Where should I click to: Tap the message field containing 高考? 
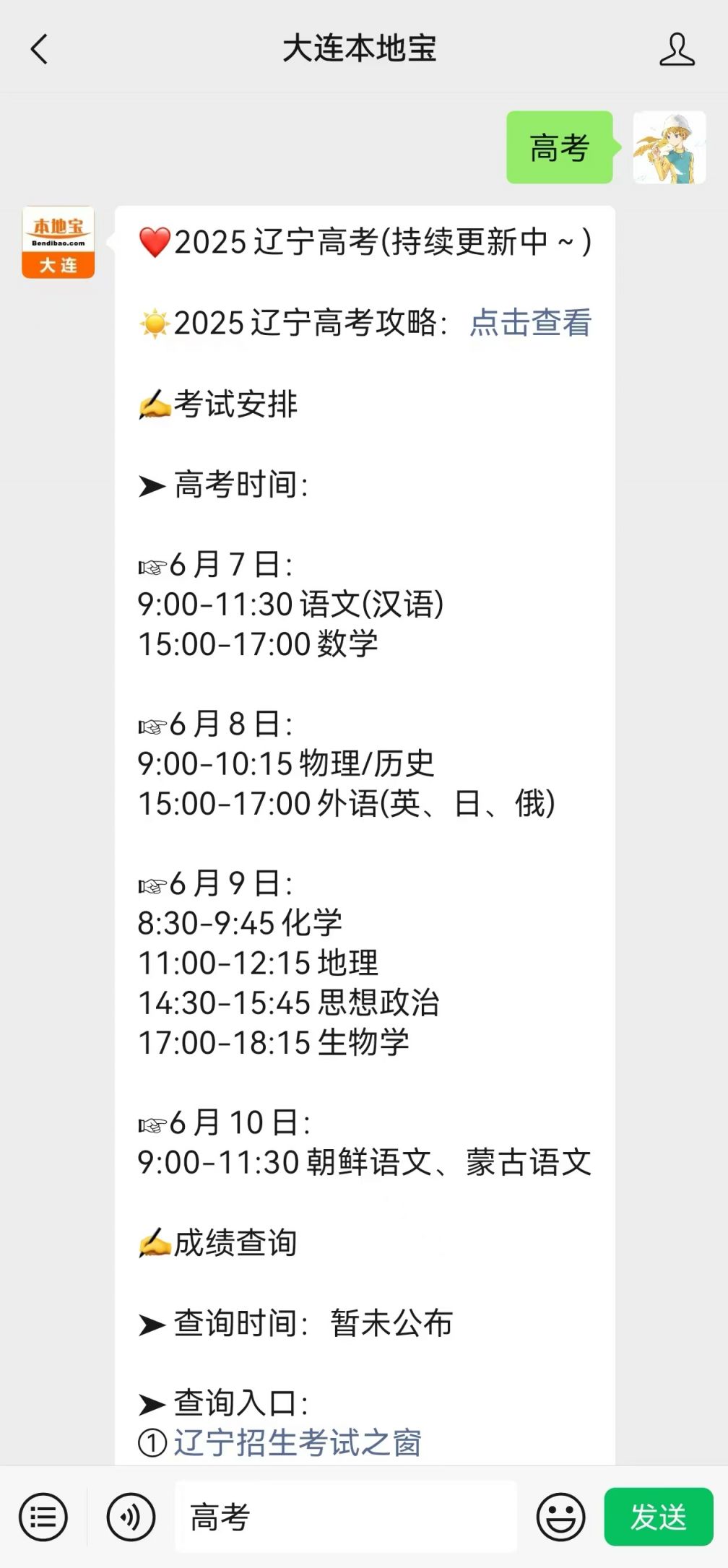pos(346,1517)
